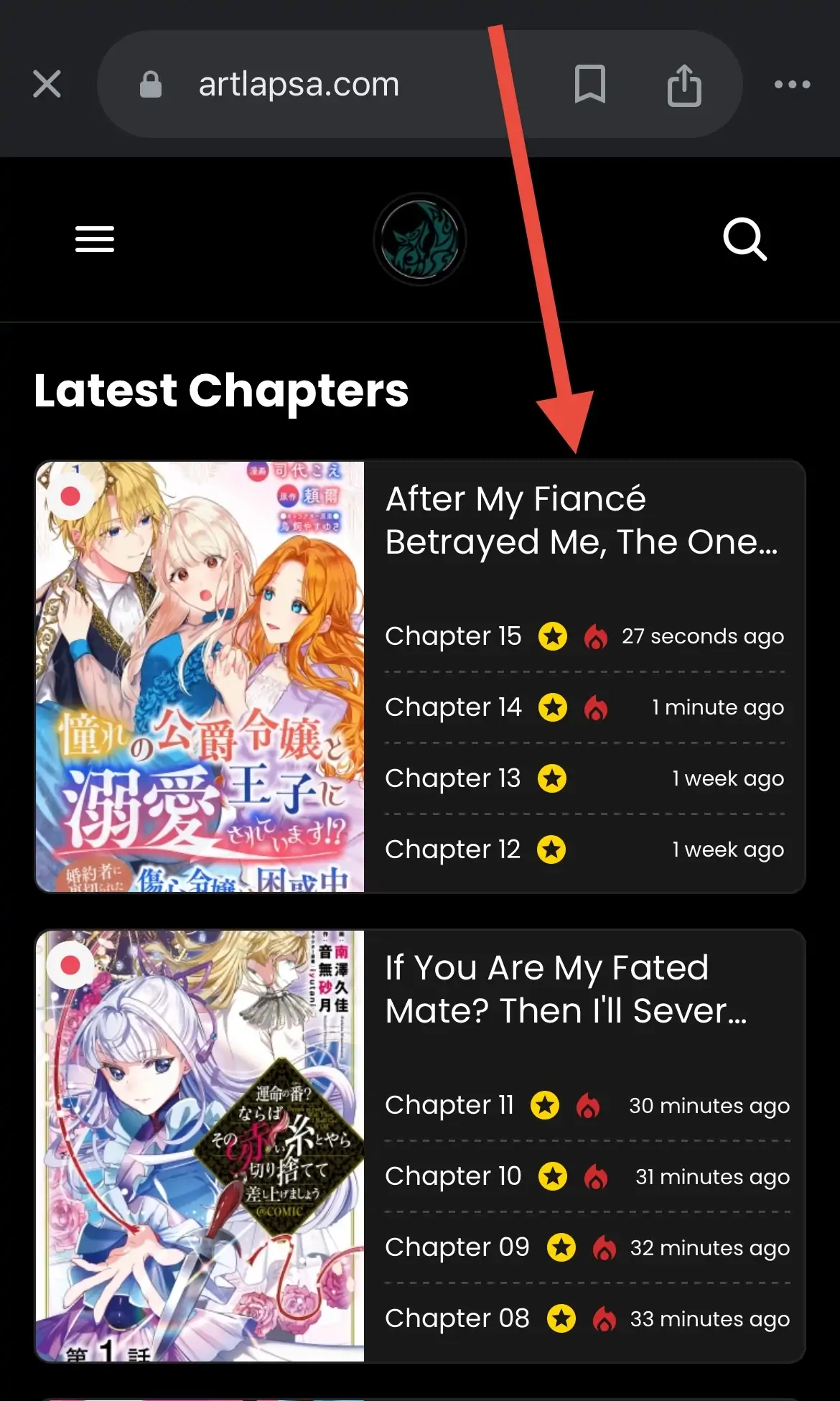This screenshot has width=840, height=1401.
Task: Open Chapter 13 from 1 week ago
Action: 452,778
